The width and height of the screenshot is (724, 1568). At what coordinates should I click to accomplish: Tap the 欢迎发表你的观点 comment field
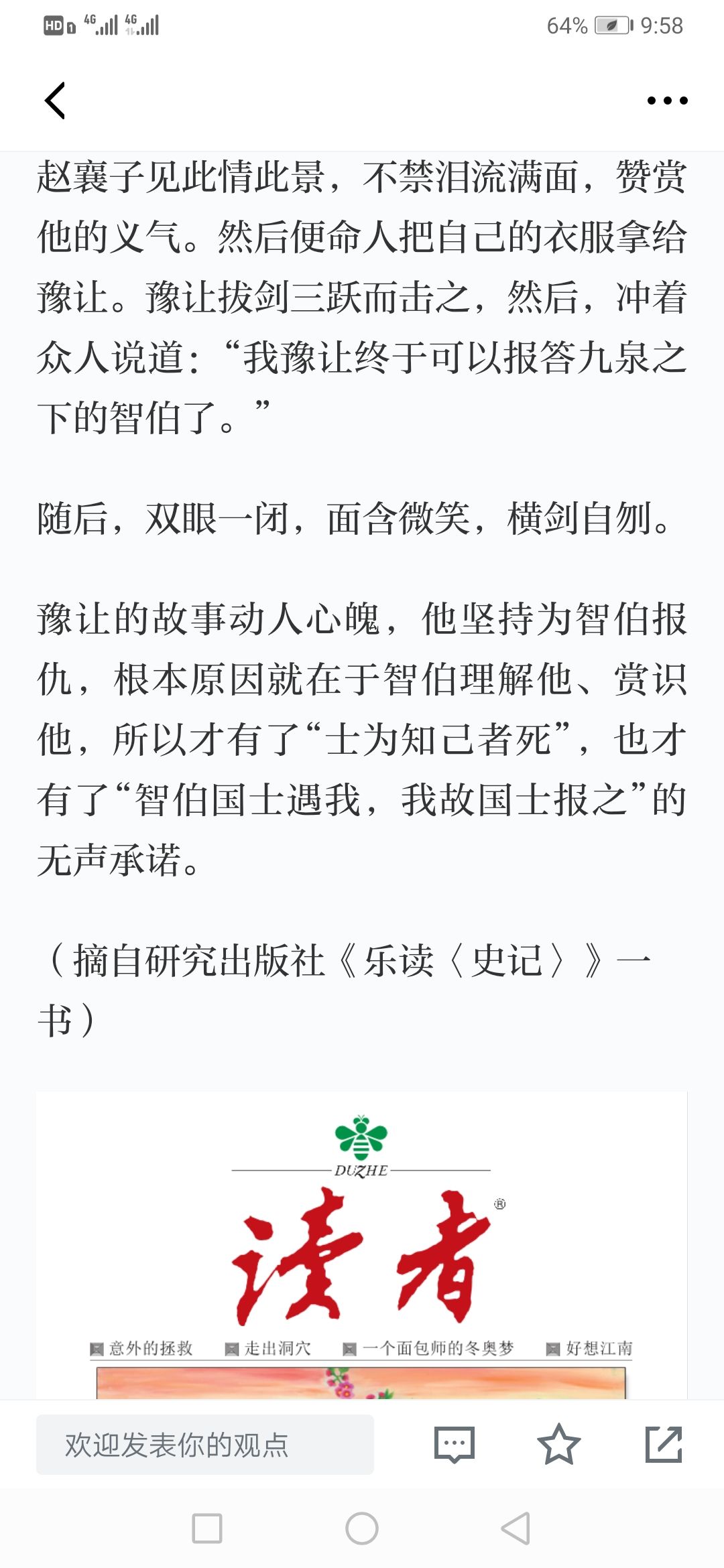click(205, 1445)
